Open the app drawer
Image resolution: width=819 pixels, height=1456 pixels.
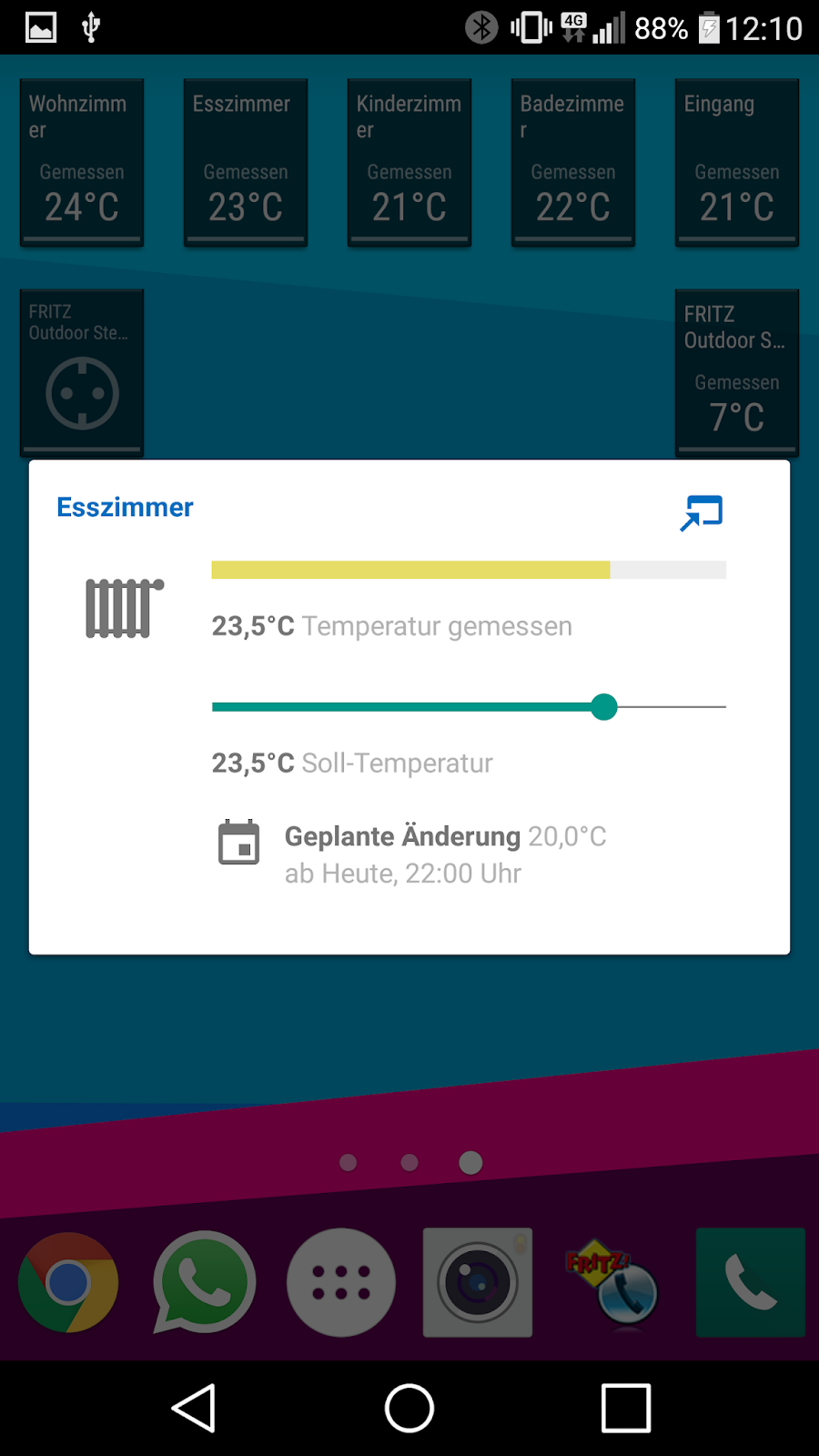pos(341,1283)
